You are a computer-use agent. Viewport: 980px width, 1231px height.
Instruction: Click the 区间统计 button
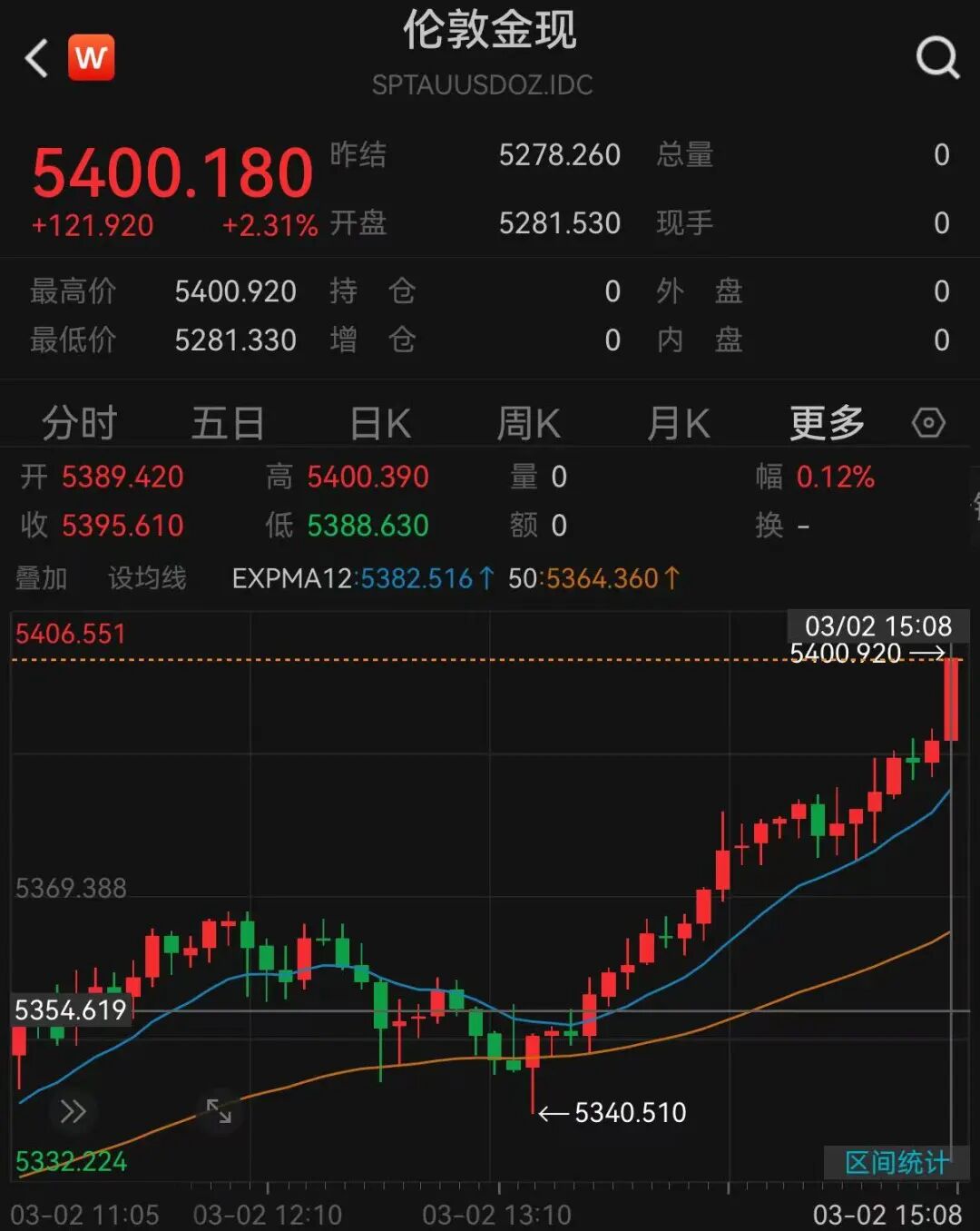pyautogui.click(x=896, y=1162)
